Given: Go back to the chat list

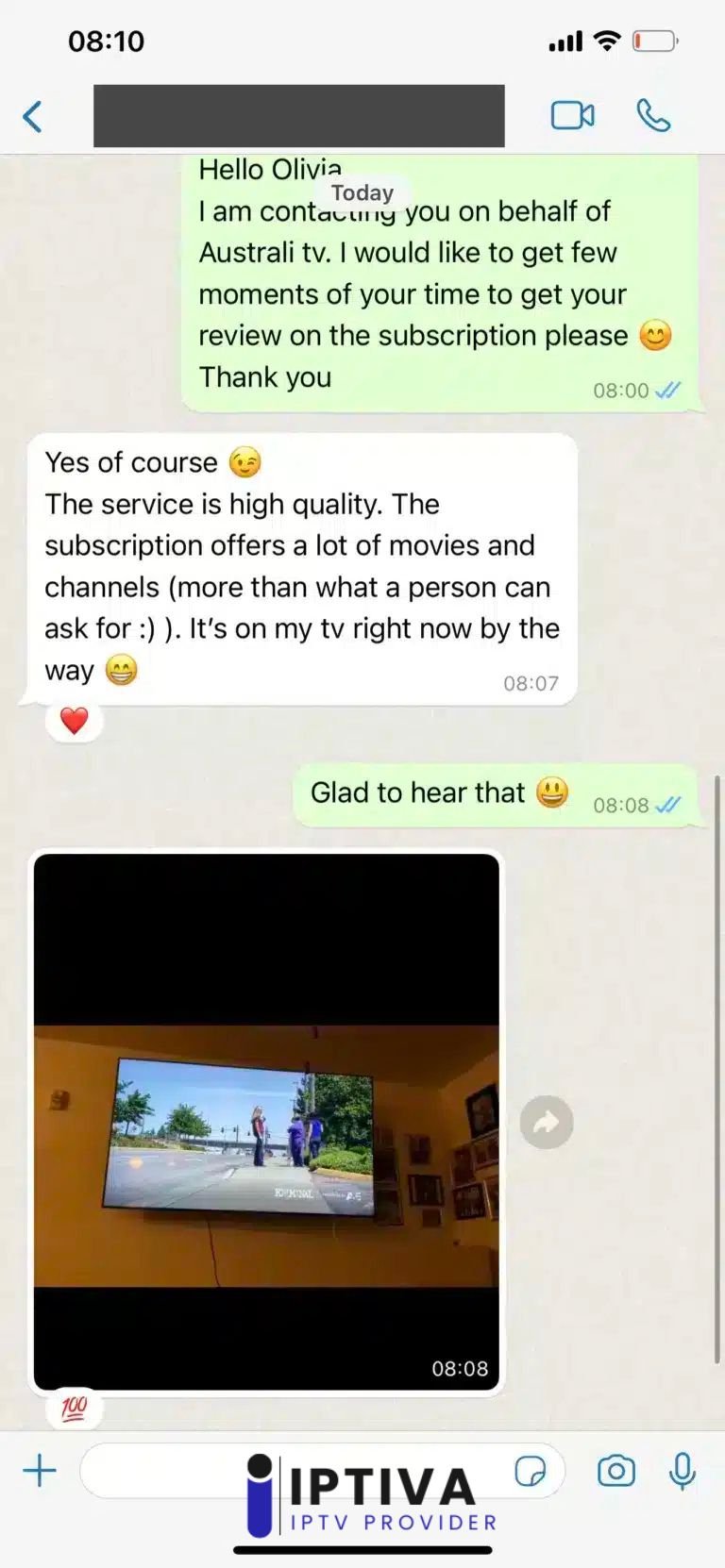Looking at the screenshot, I should [x=32, y=117].
